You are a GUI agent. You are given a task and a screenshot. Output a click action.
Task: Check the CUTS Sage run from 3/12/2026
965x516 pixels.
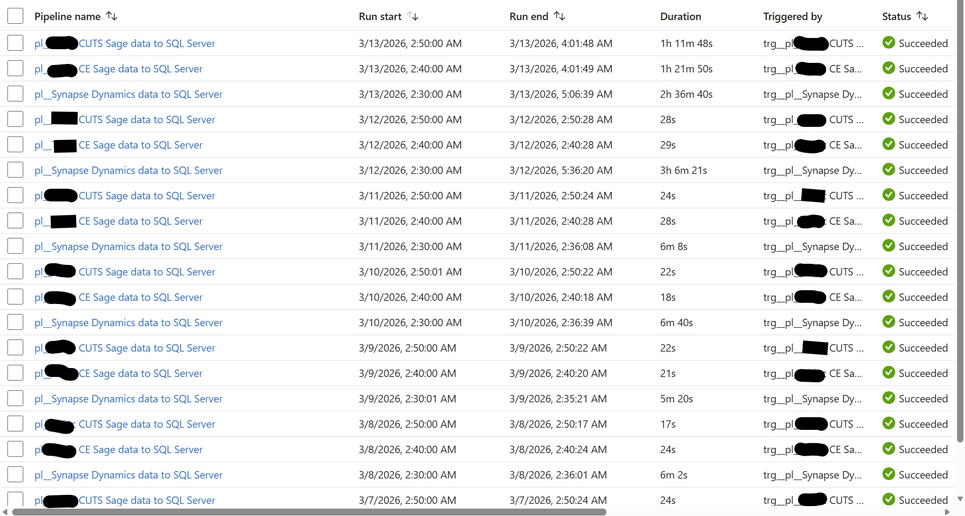(x=15, y=119)
